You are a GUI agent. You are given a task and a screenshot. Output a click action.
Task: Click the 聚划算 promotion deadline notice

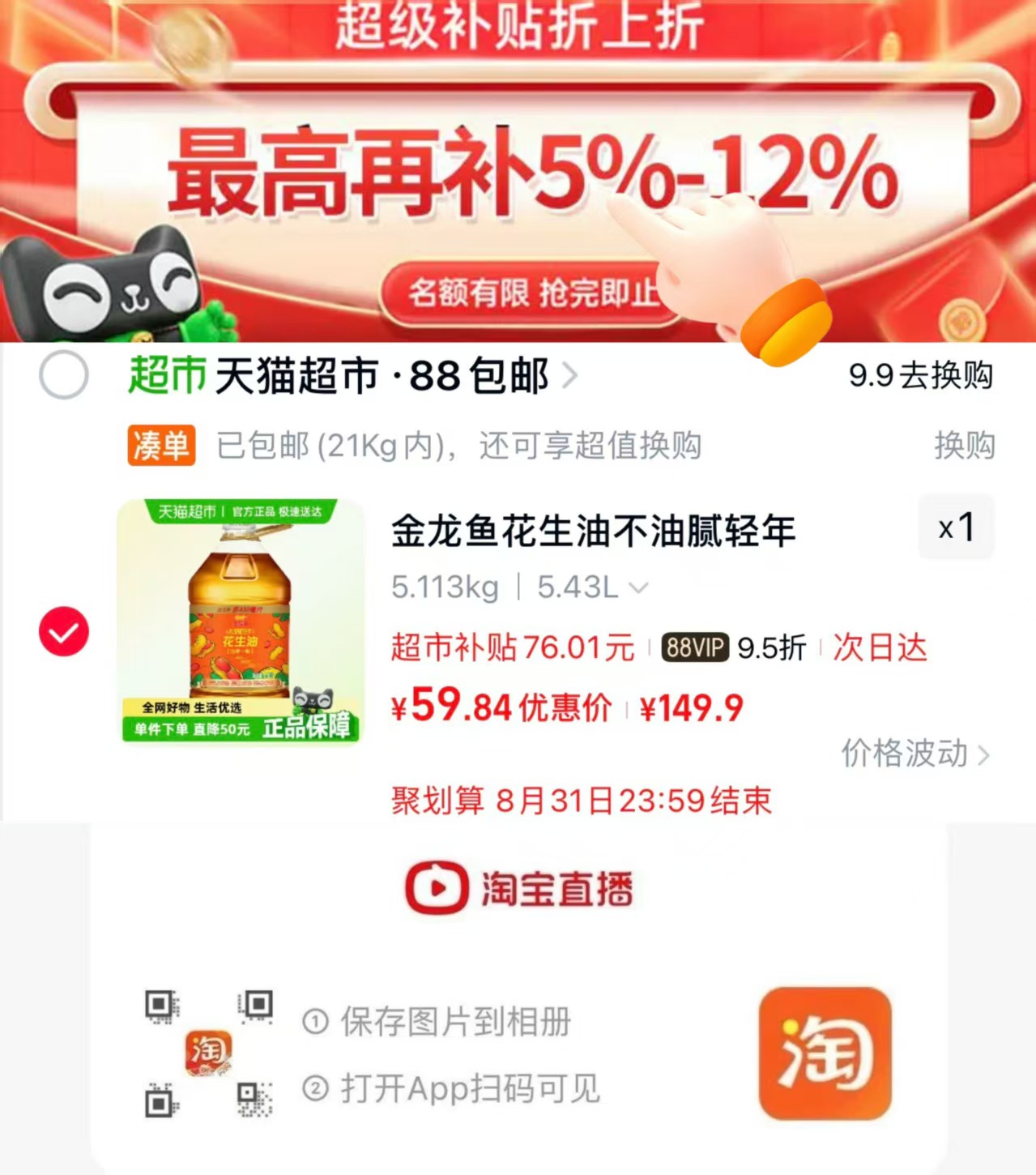pyautogui.click(x=580, y=801)
